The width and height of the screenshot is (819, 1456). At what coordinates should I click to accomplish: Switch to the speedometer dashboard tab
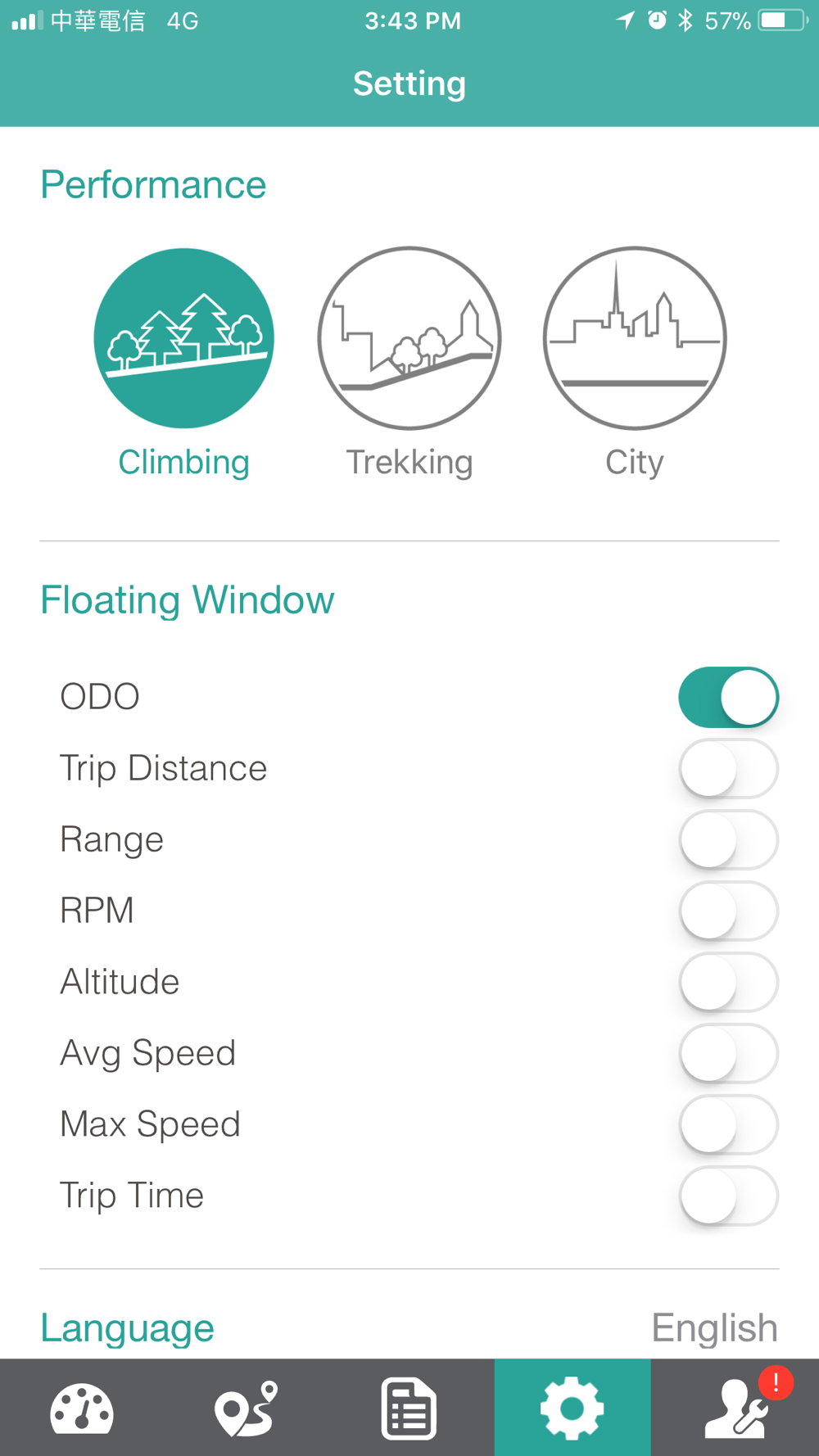click(82, 1409)
